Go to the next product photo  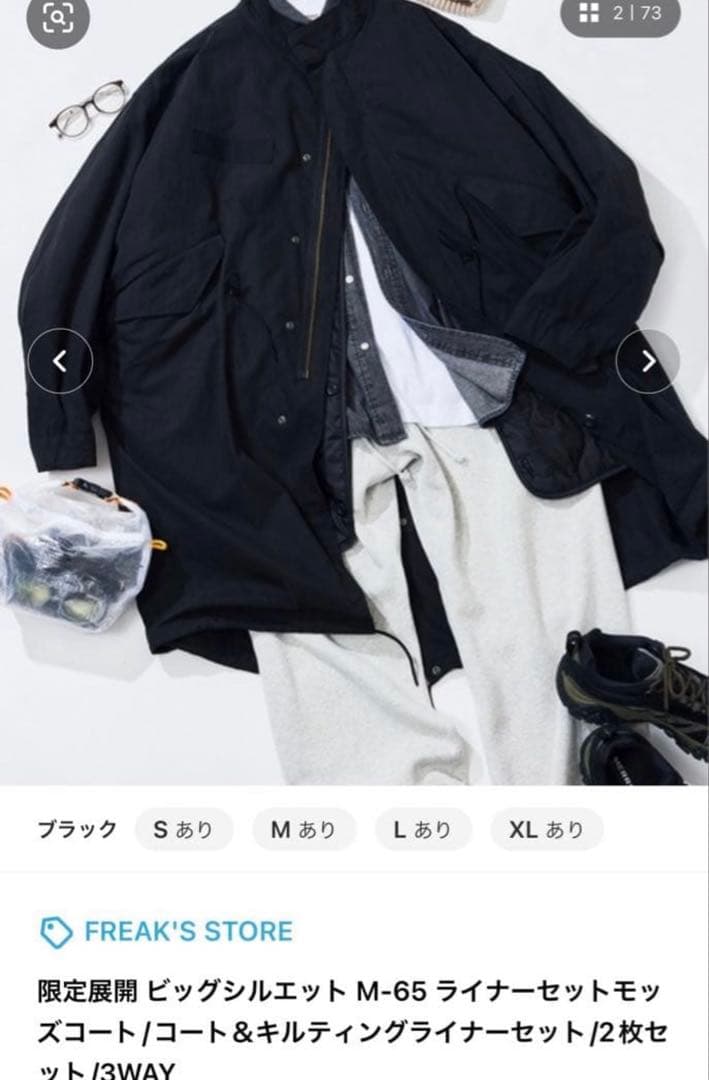tap(647, 361)
